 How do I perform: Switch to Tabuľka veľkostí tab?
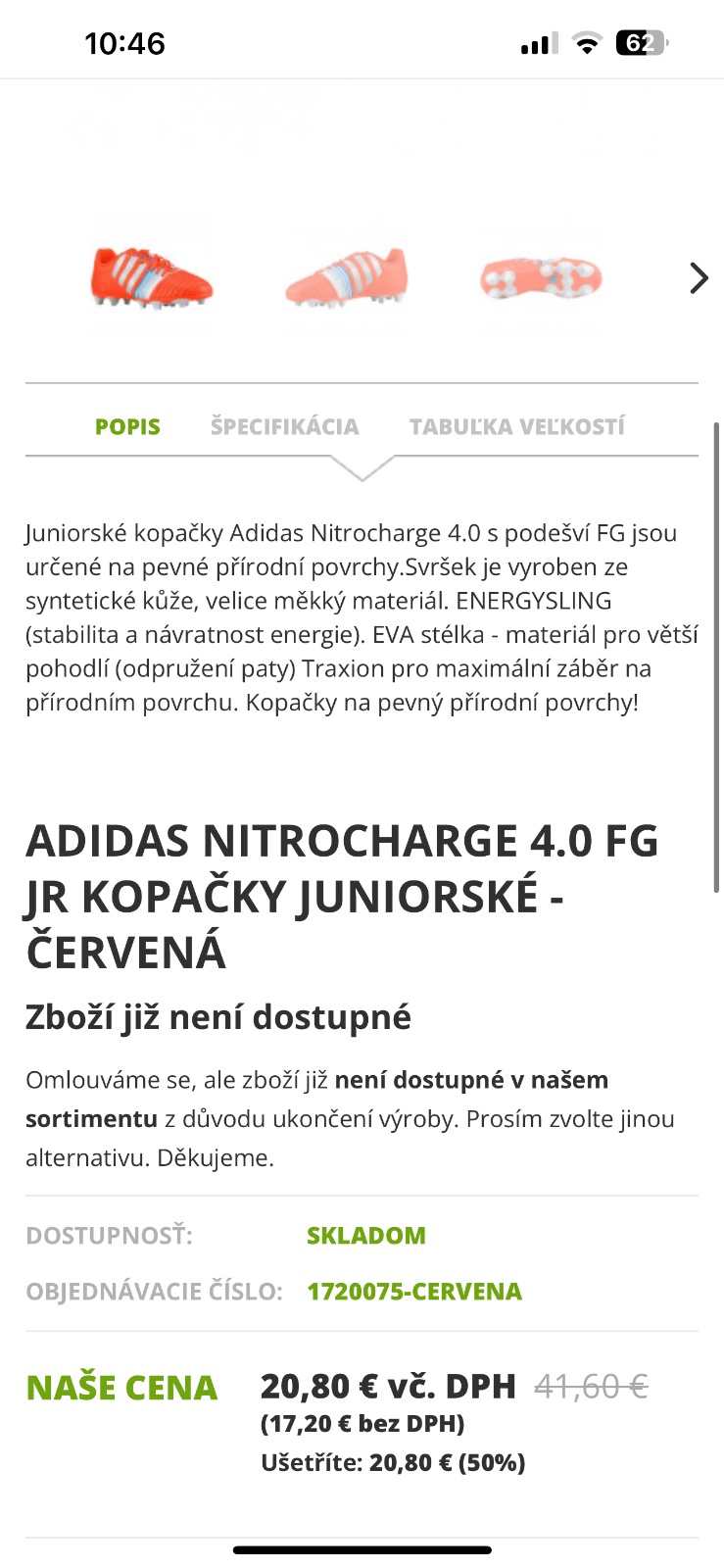pos(516,427)
